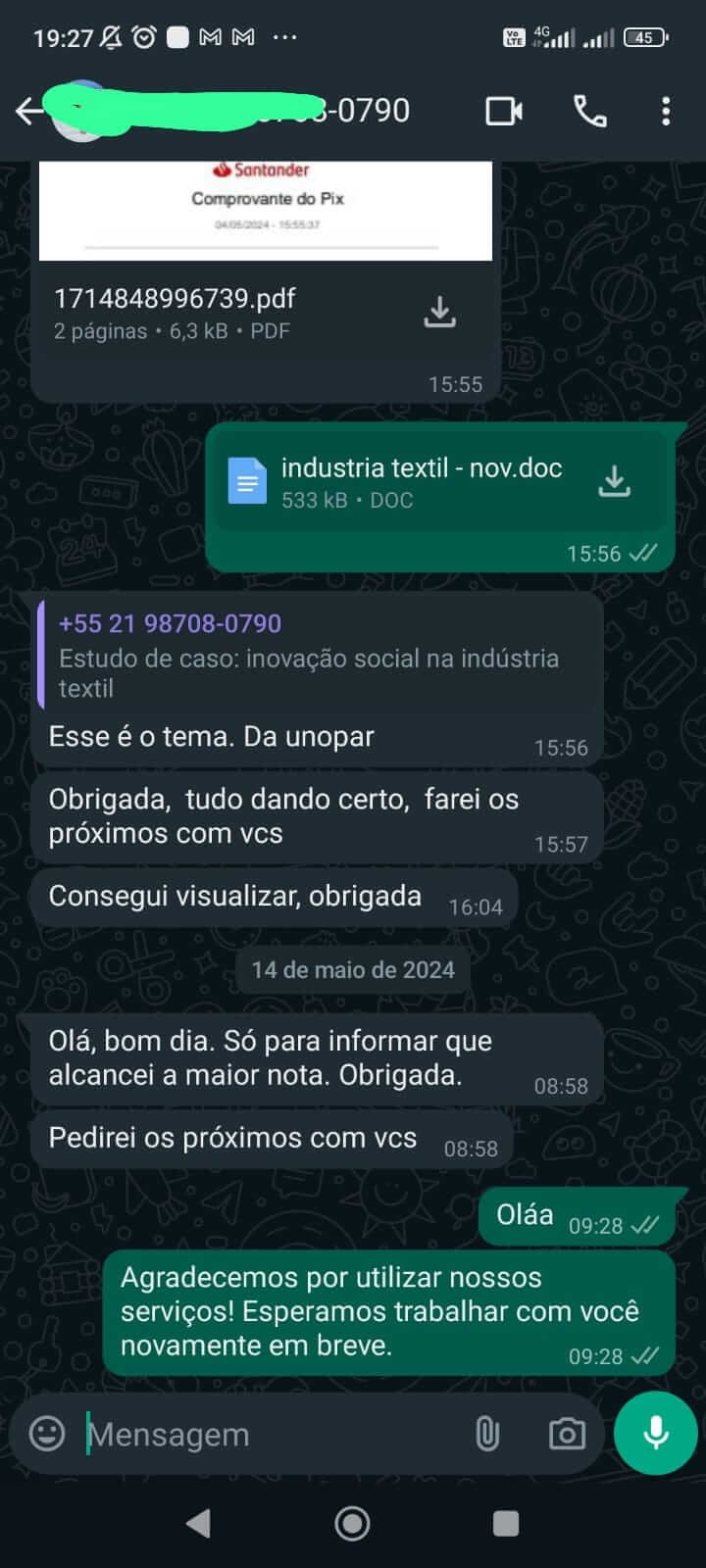This screenshot has width=706, height=1568.
Task: Jump to quoted message about estudo de caso
Action: pos(314,657)
